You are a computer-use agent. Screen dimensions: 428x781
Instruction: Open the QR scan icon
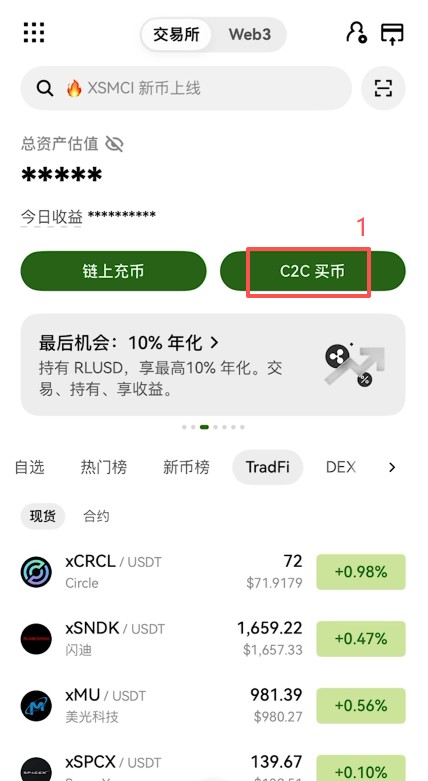click(x=383, y=89)
